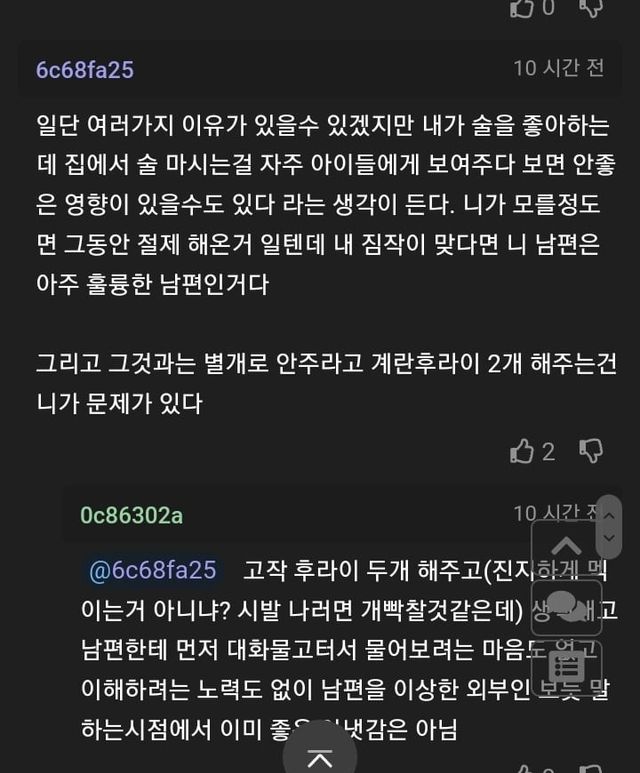Screen dimensions: 640x773
Task: Jump to top using the floating up-arrow button
Action: pyautogui.click(x=566, y=546)
